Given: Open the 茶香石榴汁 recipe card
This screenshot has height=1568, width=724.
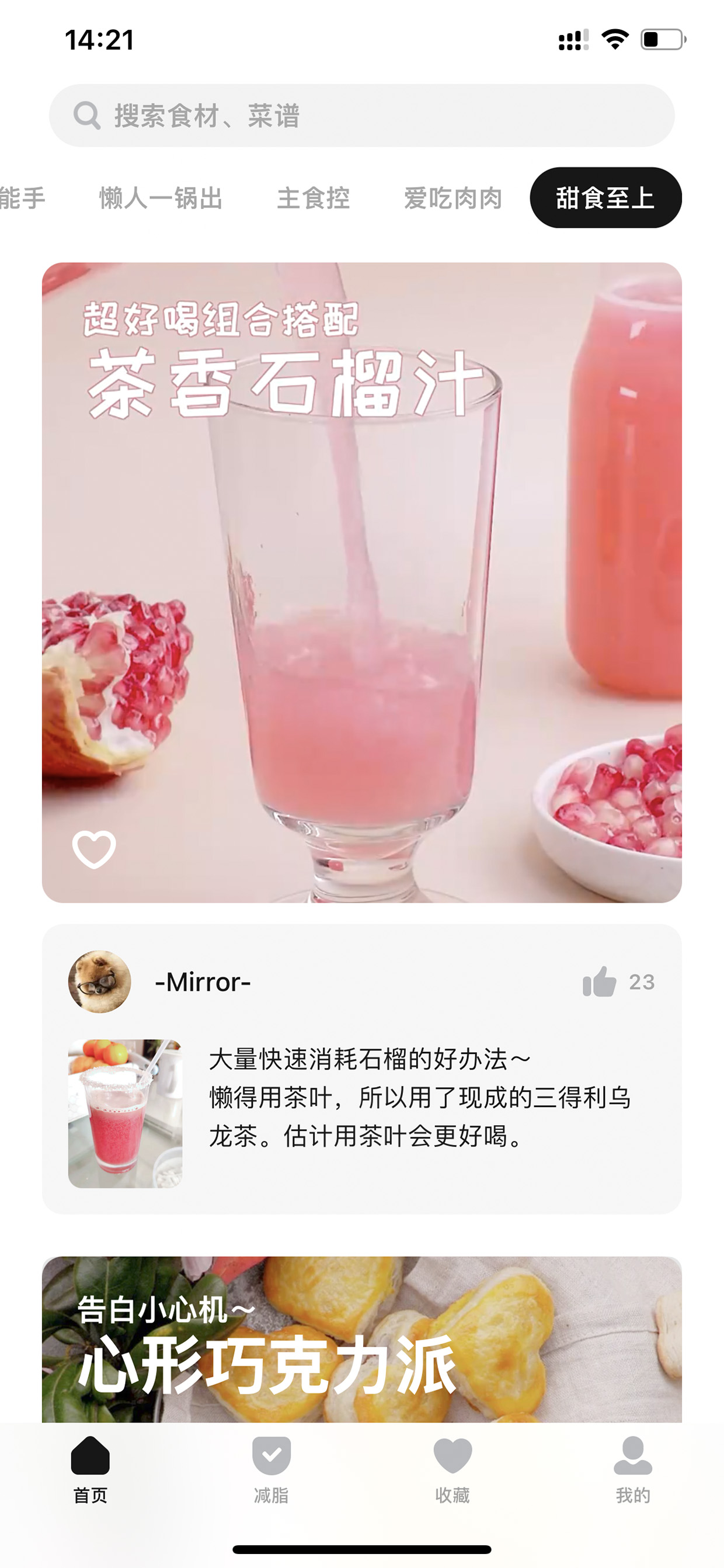Looking at the screenshot, I should pyautogui.click(x=361, y=582).
